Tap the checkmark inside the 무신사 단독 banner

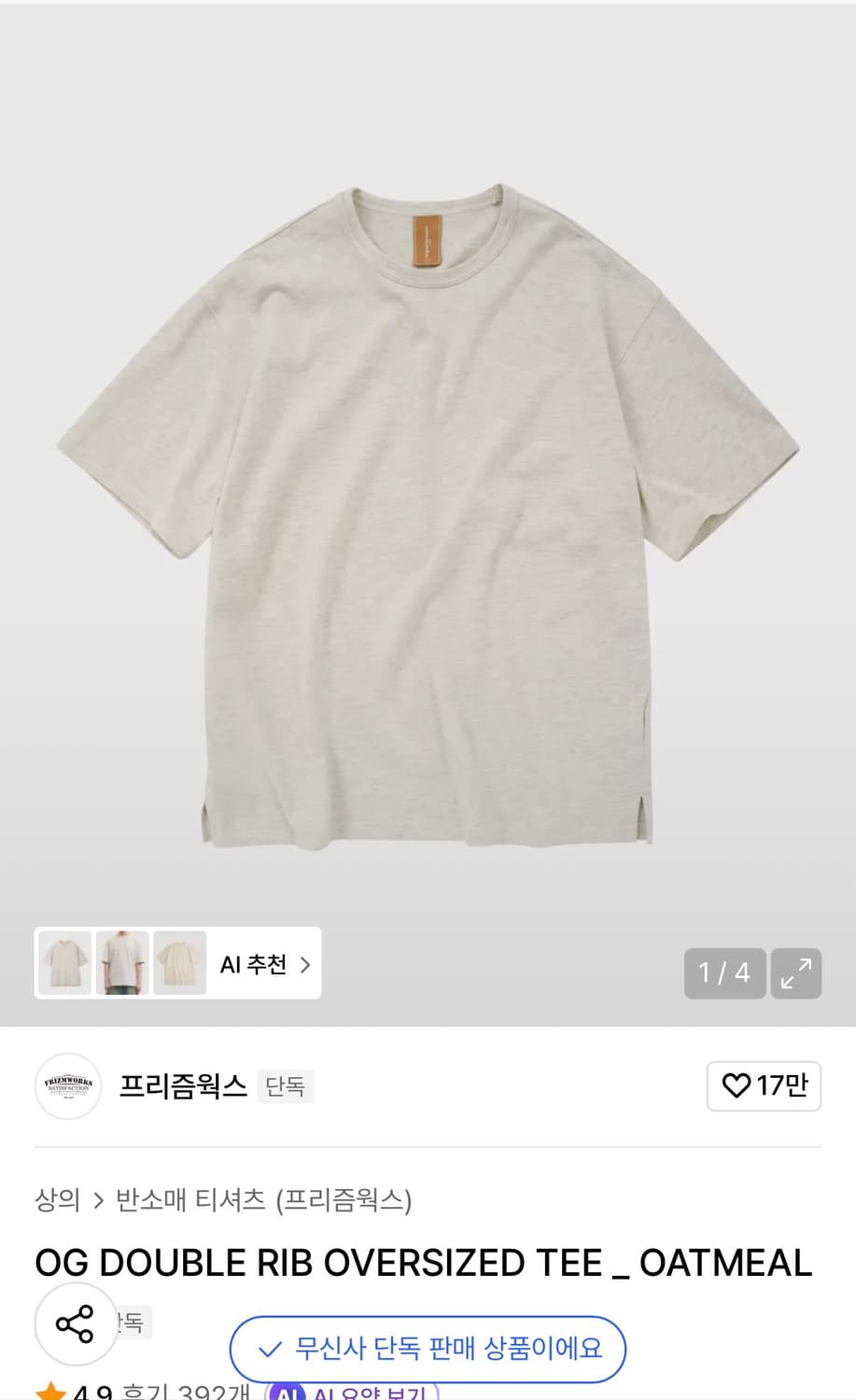pos(268,1350)
